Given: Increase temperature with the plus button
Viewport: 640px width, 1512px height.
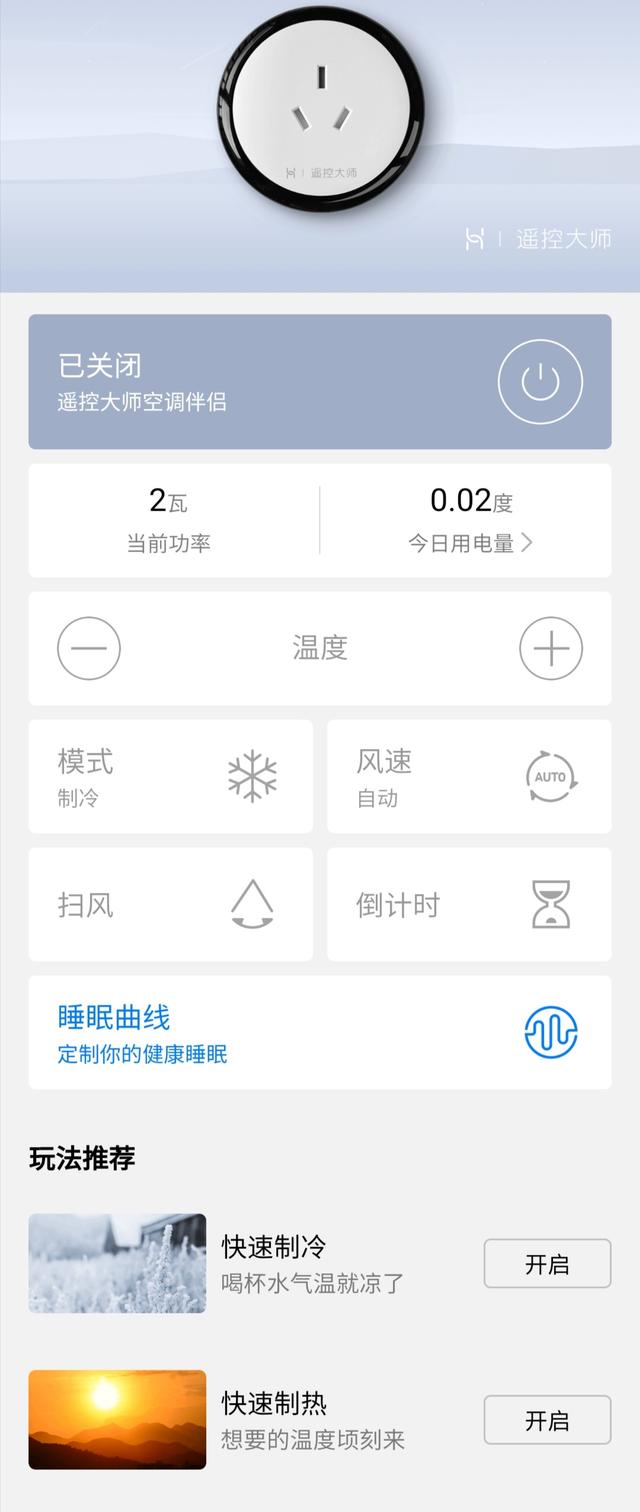Looking at the screenshot, I should click(x=550, y=648).
